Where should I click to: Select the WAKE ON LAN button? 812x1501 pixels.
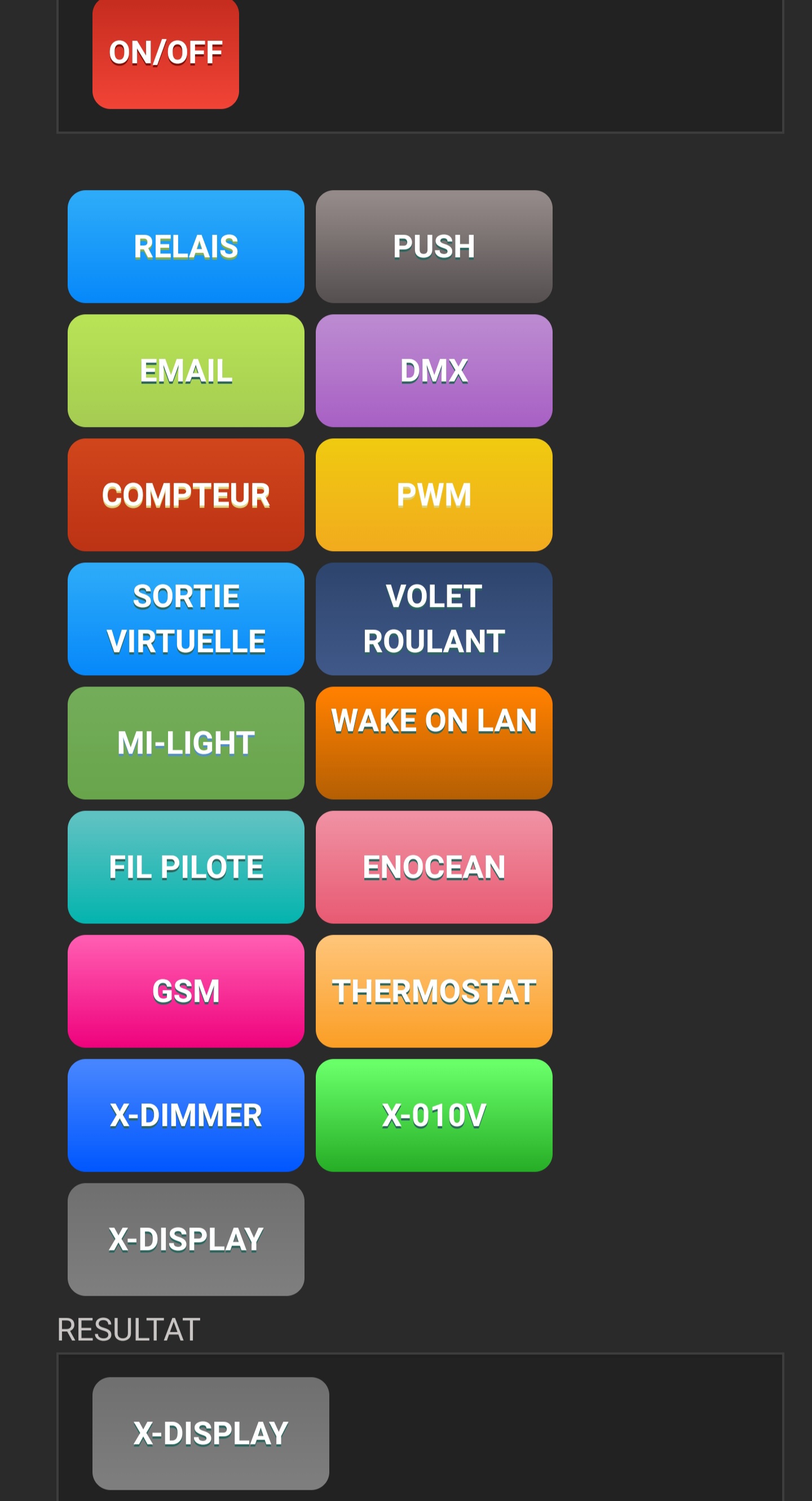[x=434, y=743]
